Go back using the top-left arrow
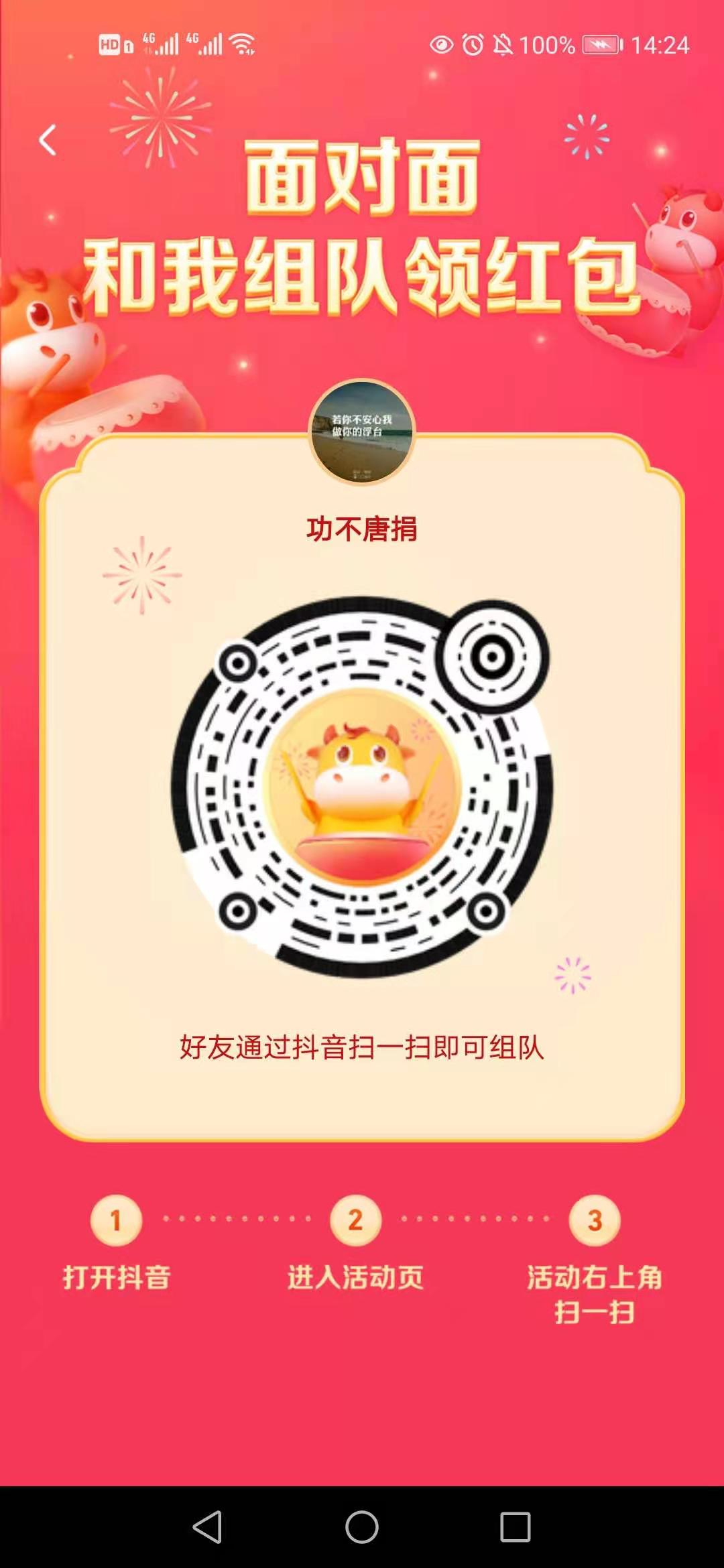Image resolution: width=724 pixels, height=1568 pixels. [48, 140]
